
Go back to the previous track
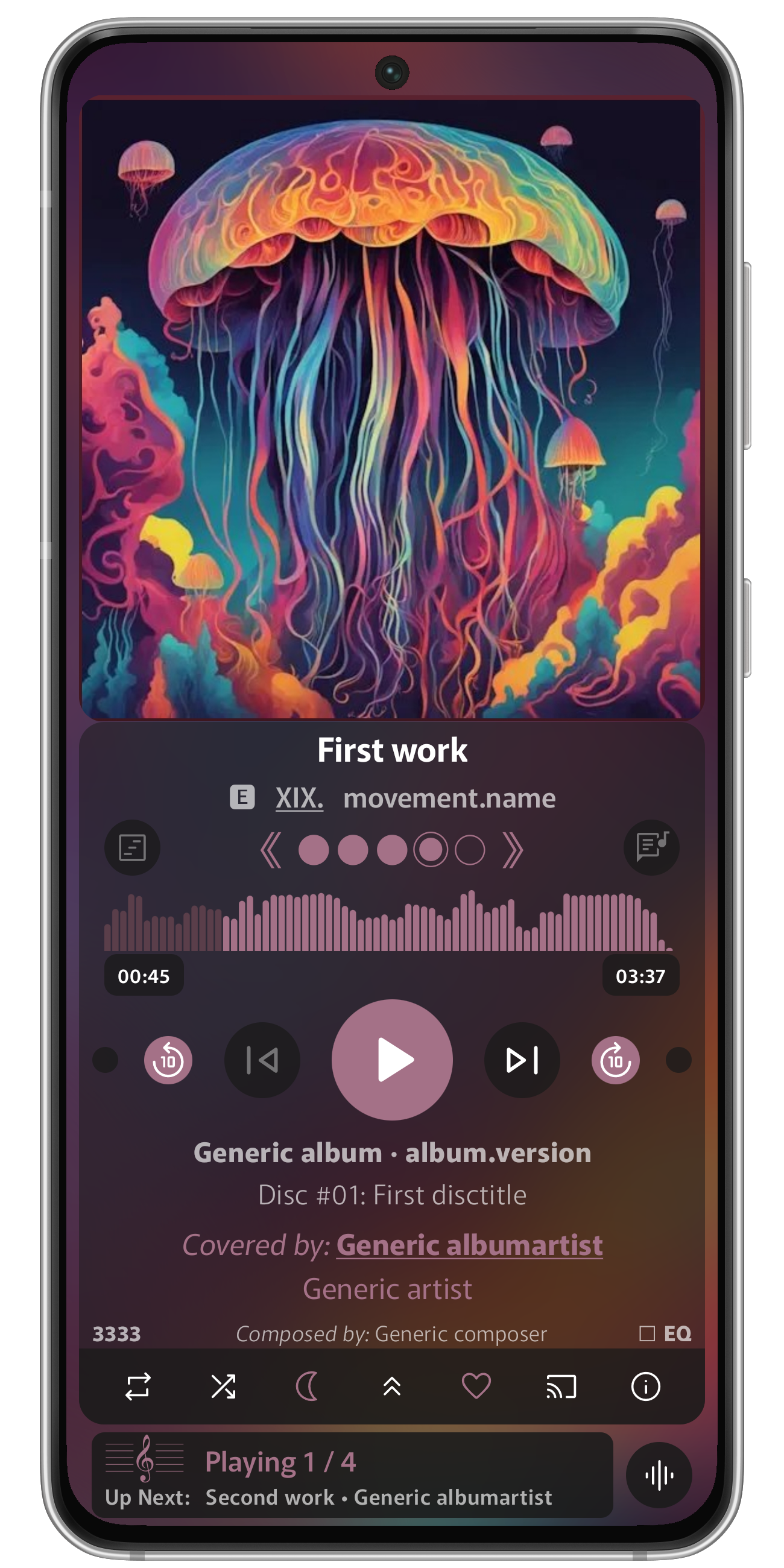pyautogui.click(x=262, y=1060)
